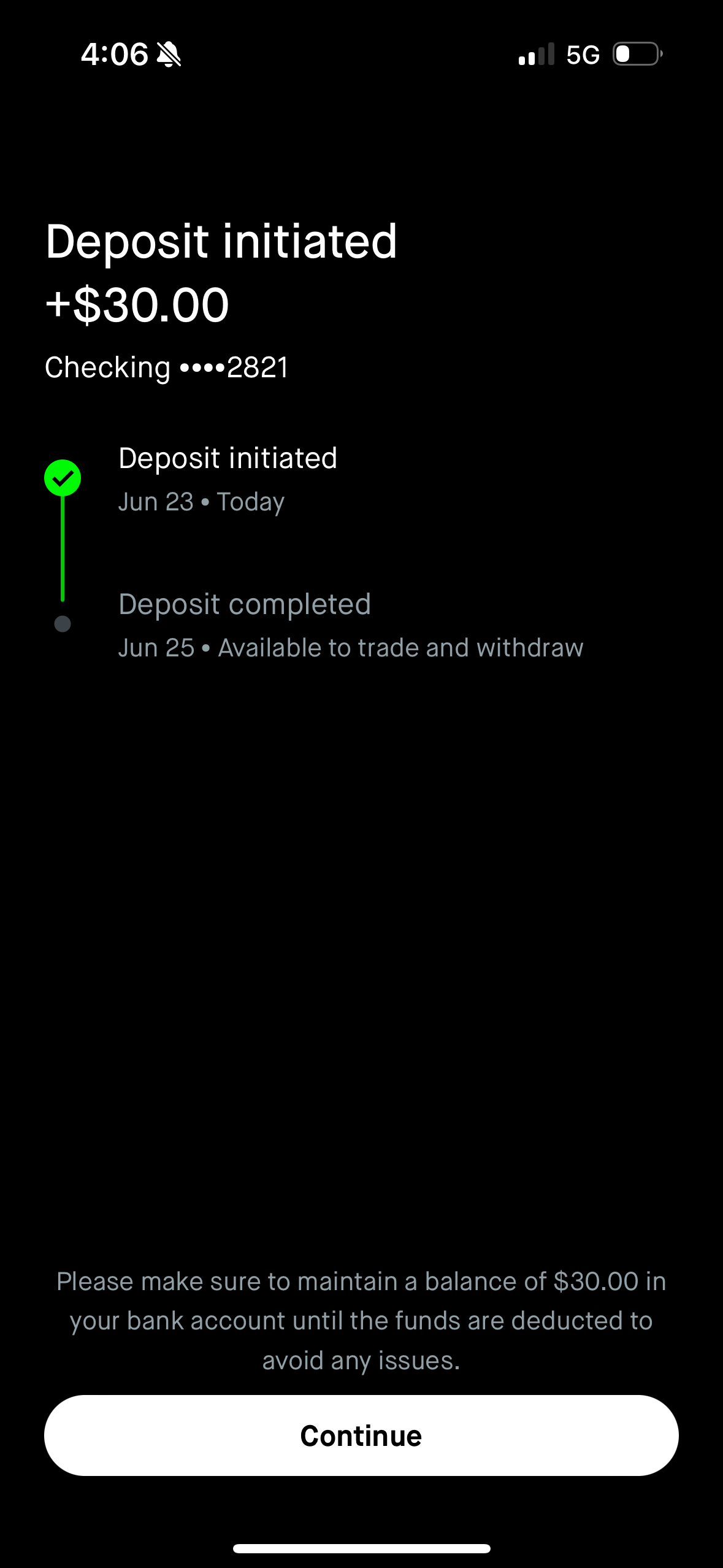Click the green checkmark on Deposit initiated step
723x1568 pixels.
[63, 478]
